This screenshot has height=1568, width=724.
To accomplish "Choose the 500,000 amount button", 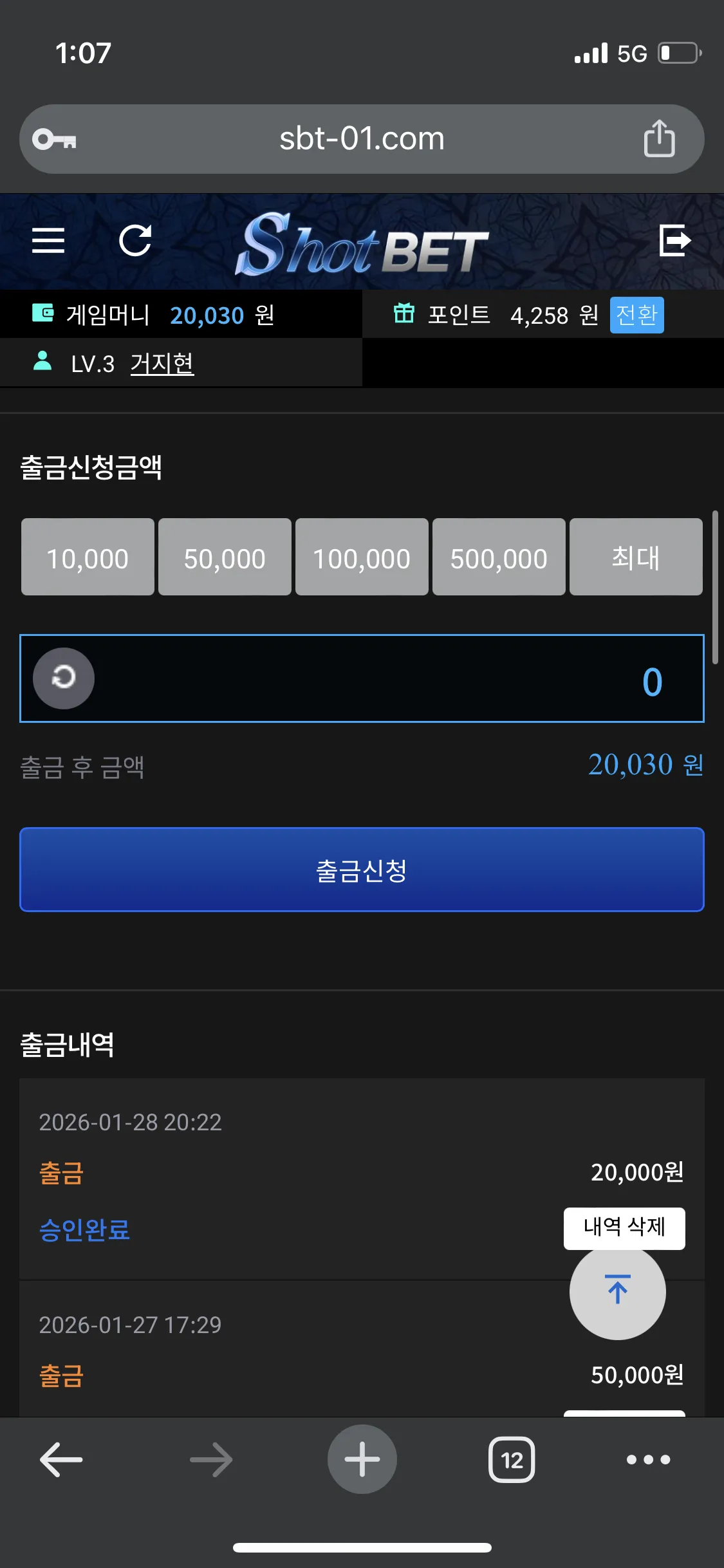I will (x=499, y=557).
